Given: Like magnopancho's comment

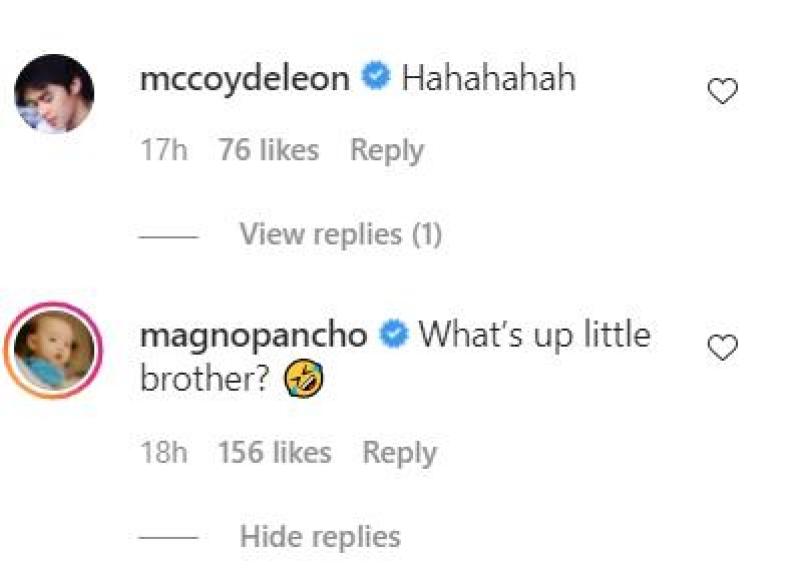Looking at the screenshot, I should point(722,347).
